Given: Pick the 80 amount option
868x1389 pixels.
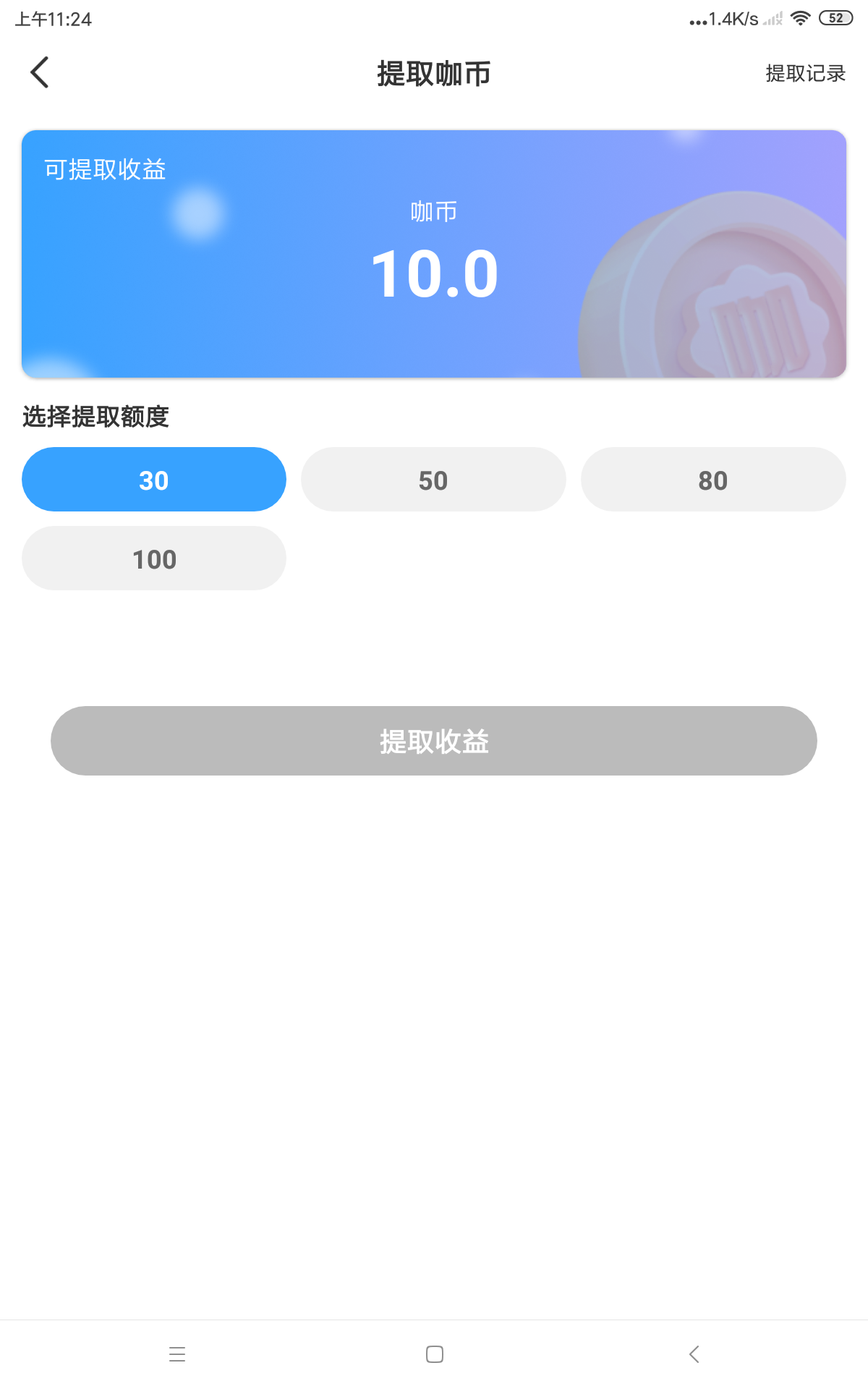Looking at the screenshot, I should click(x=713, y=480).
